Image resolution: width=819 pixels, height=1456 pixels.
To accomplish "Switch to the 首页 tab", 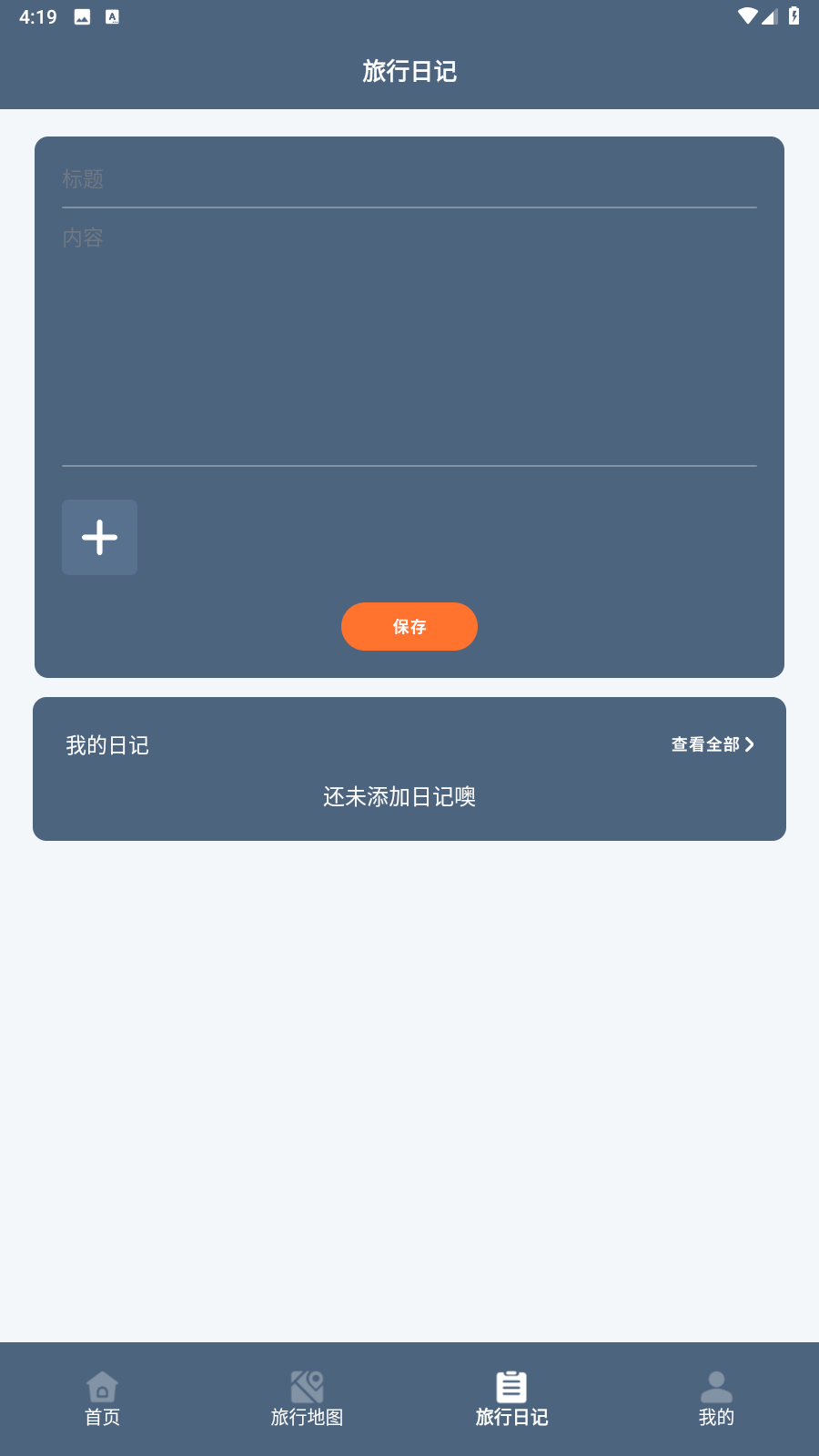I will 102,1399.
